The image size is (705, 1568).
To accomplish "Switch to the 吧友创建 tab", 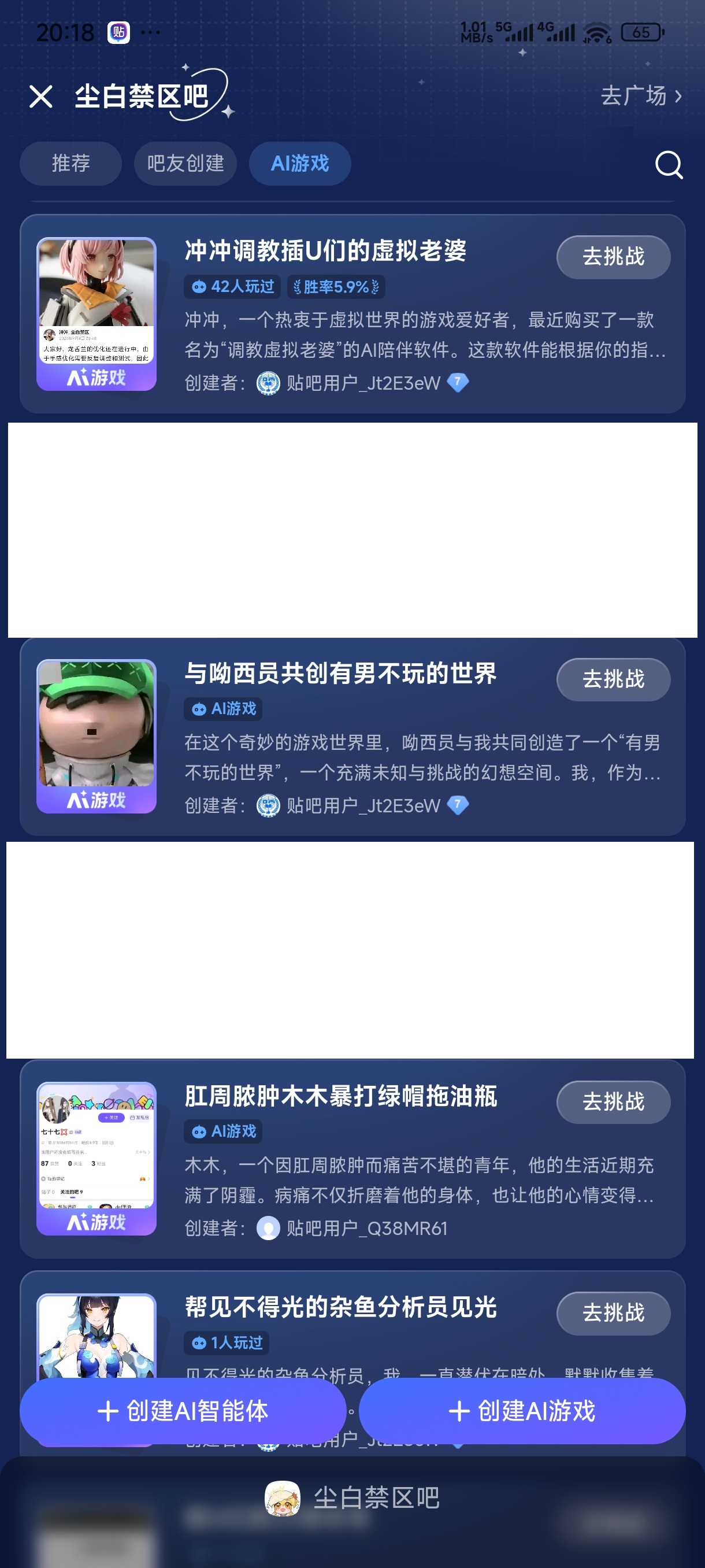I will (x=185, y=163).
